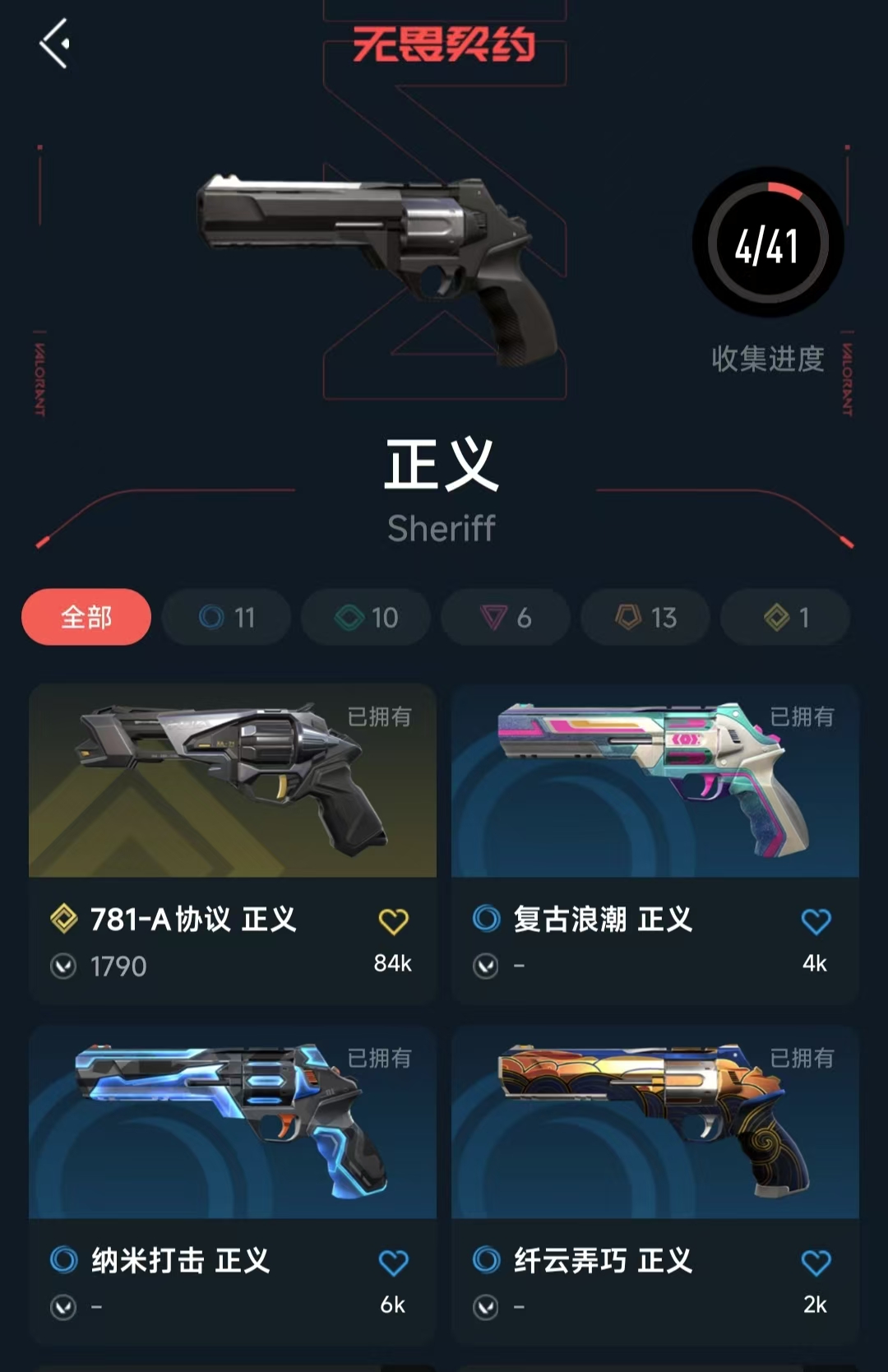Like the 复古浪潮 正义 skin

tap(816, 921)
